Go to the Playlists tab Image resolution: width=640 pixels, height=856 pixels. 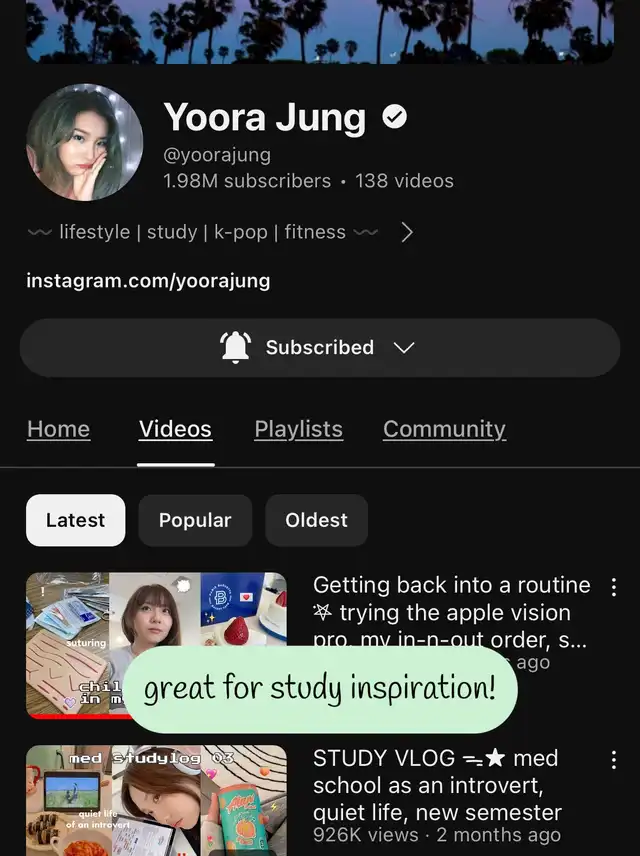pyautogui.click(x=298, y=429)
